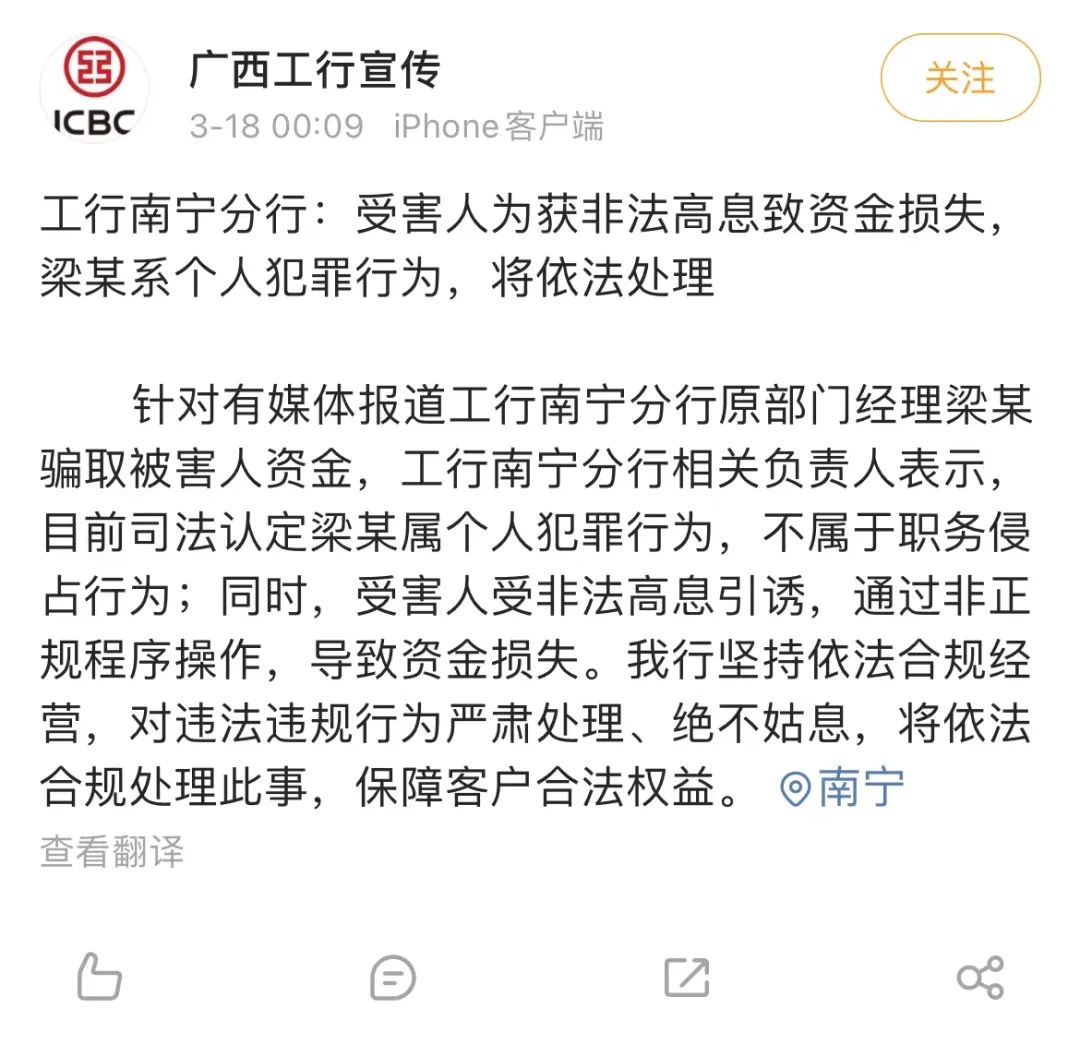1080x1045 pixels.
Task: Open the 南宁 location link
Action: (843, 789)
